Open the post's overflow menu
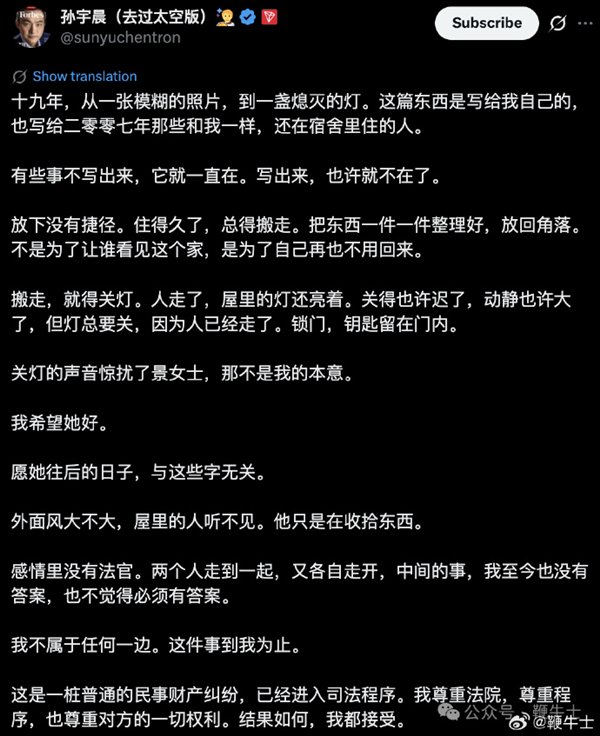600x736 pixels. click(x=585, y=23)
